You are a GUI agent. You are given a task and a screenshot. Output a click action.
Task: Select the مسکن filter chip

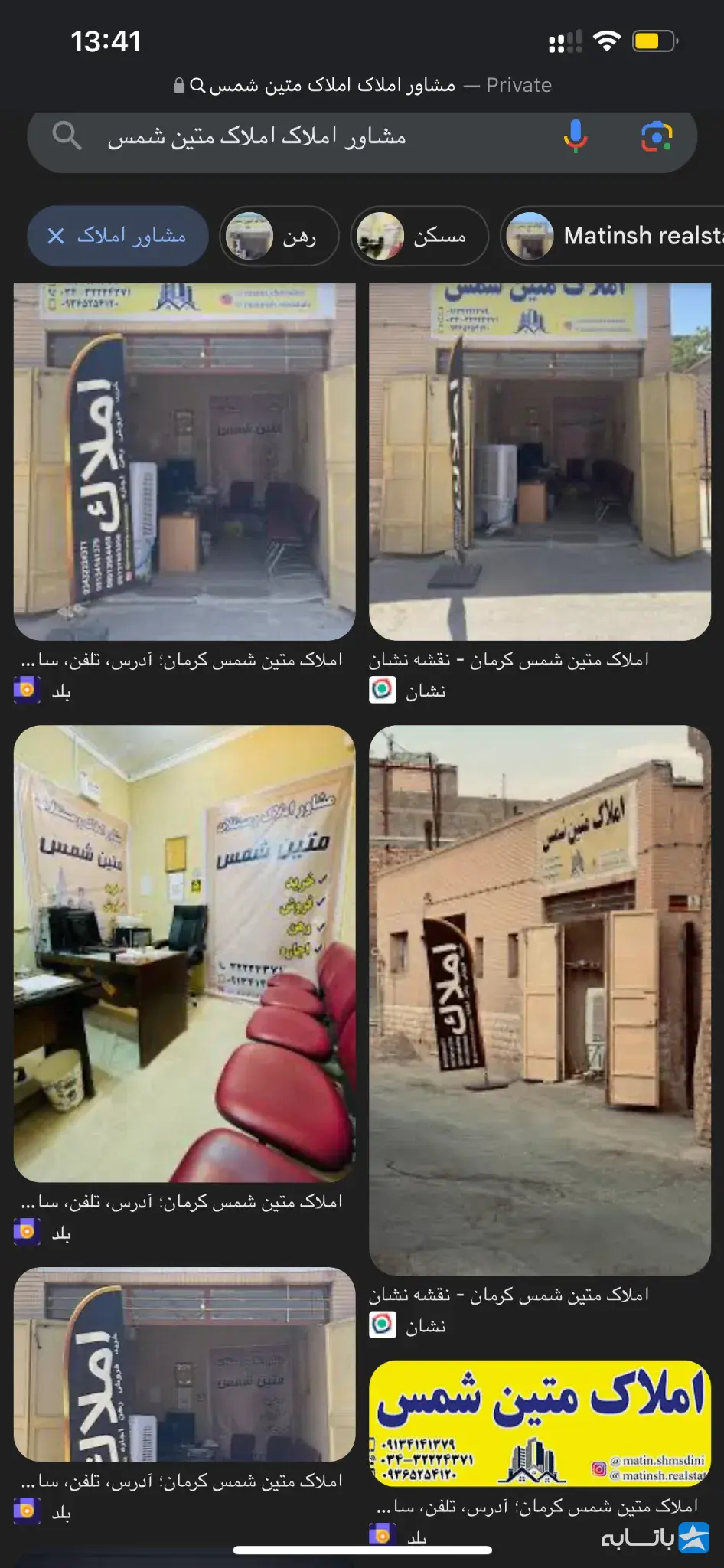point(419,236)
